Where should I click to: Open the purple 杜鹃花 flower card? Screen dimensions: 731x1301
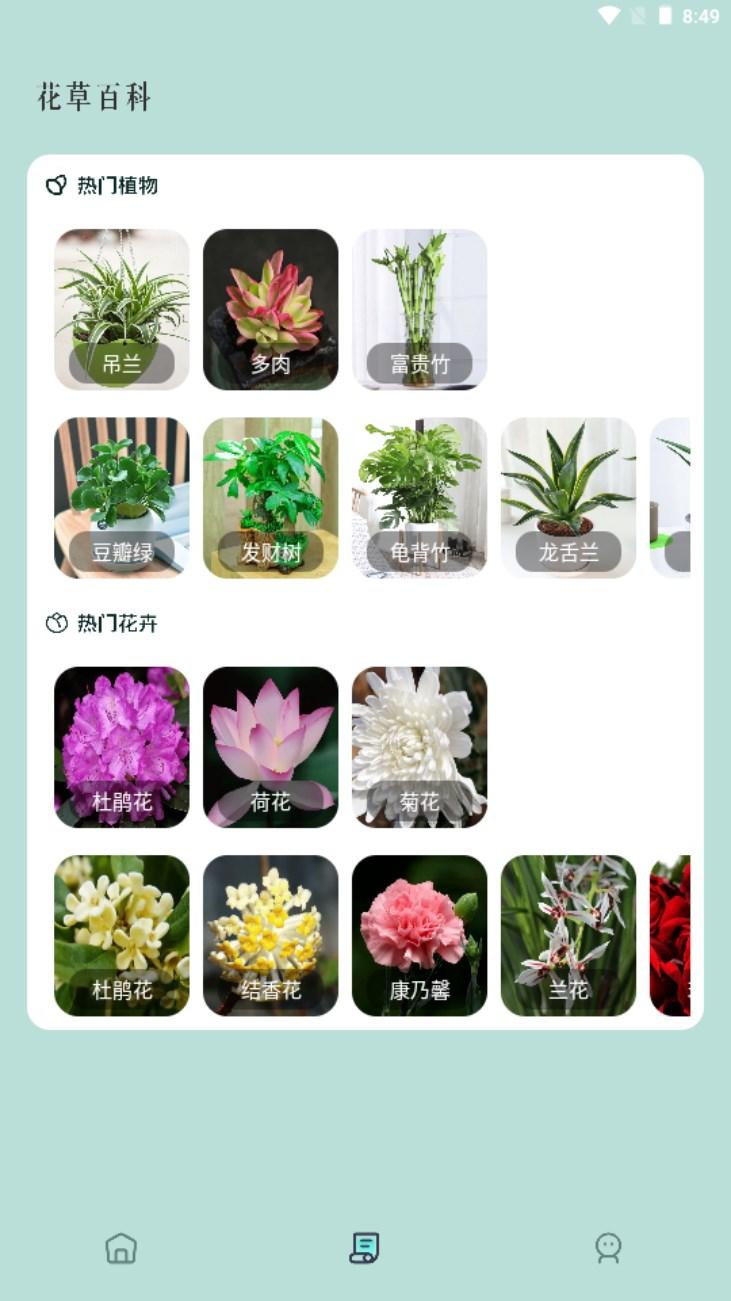[x=121, y=747]
